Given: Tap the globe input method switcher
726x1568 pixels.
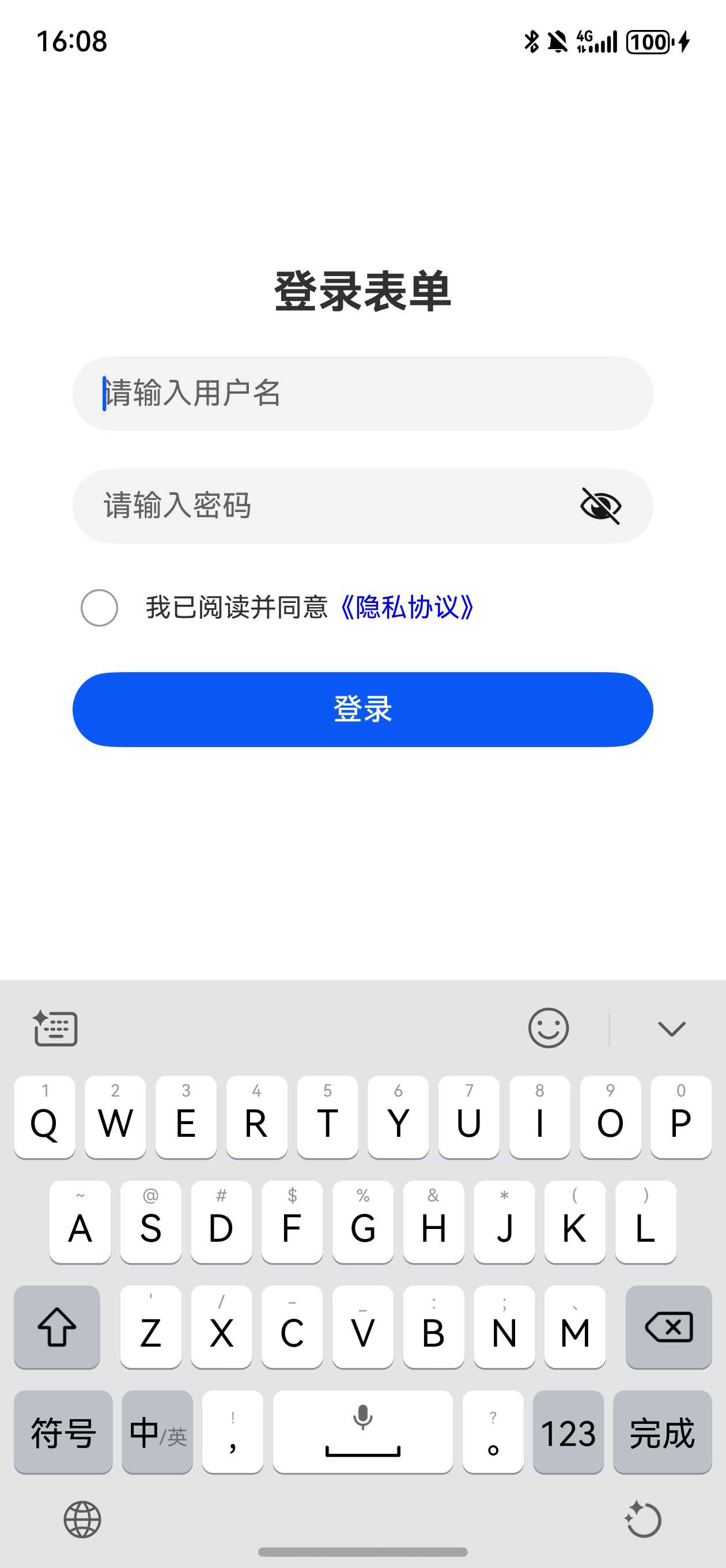Looking at the screenshot, I should (82, 1520).
